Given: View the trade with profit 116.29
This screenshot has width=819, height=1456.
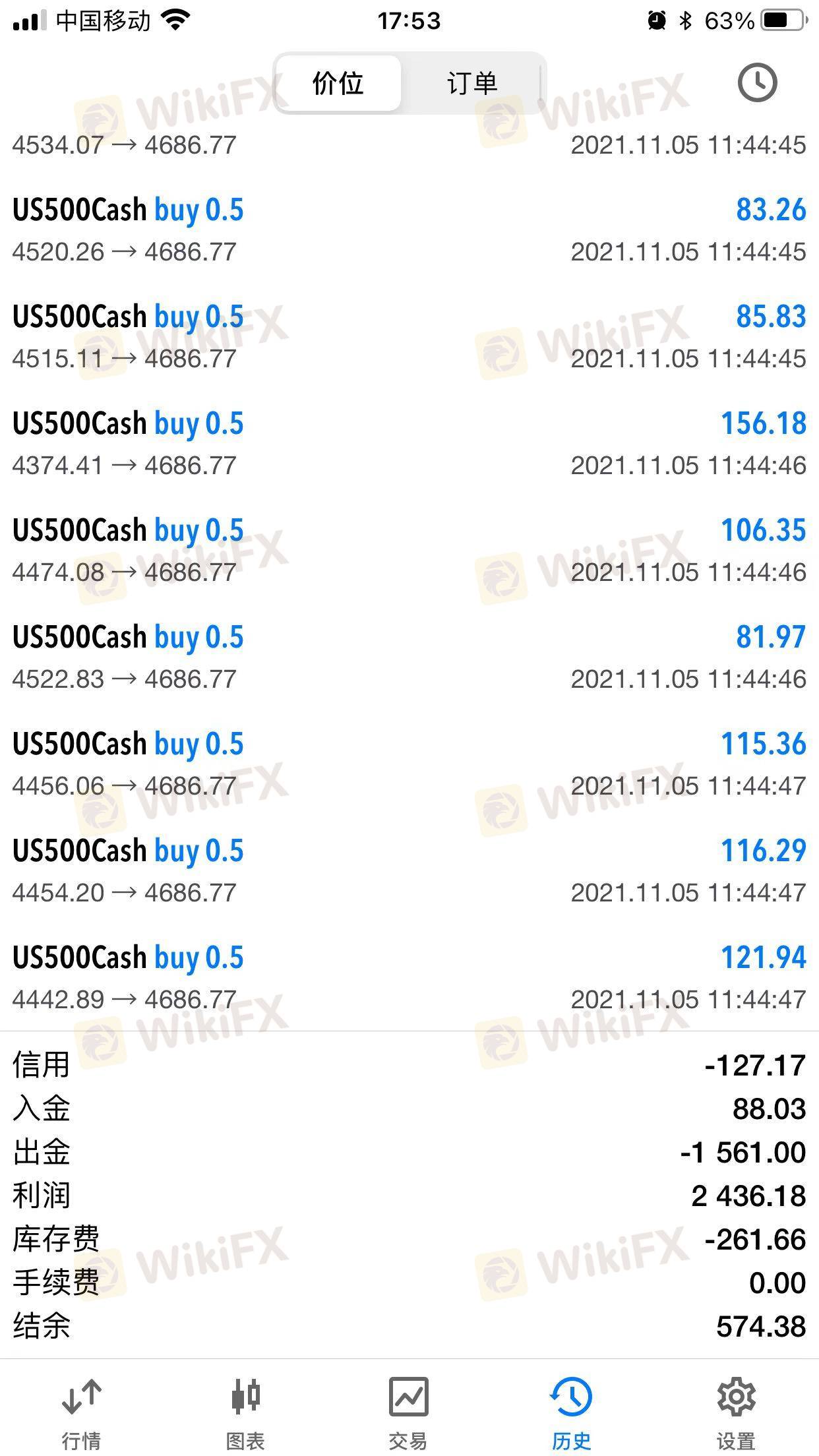Looking at the screenshot, I should point(409,871).
